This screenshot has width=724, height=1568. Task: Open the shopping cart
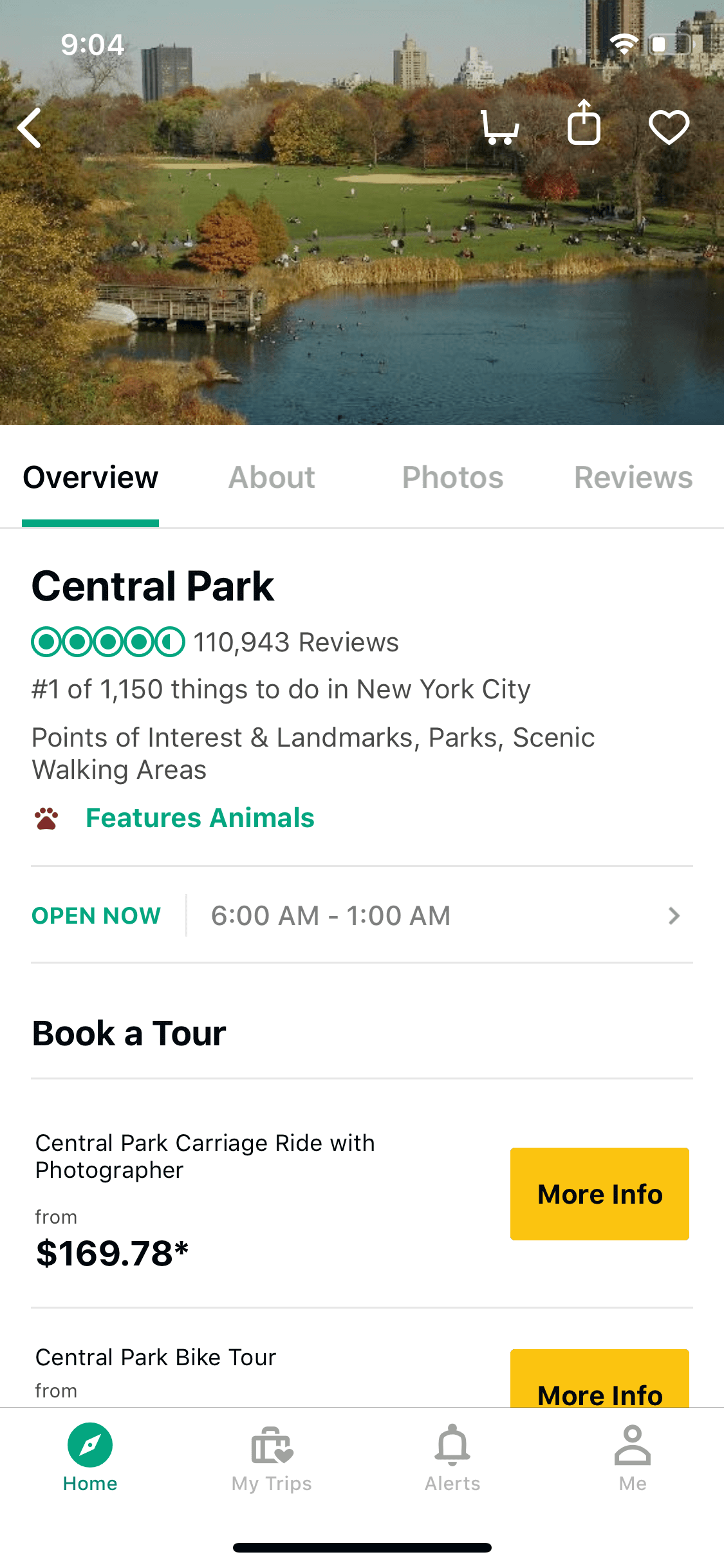coord(499,127)
